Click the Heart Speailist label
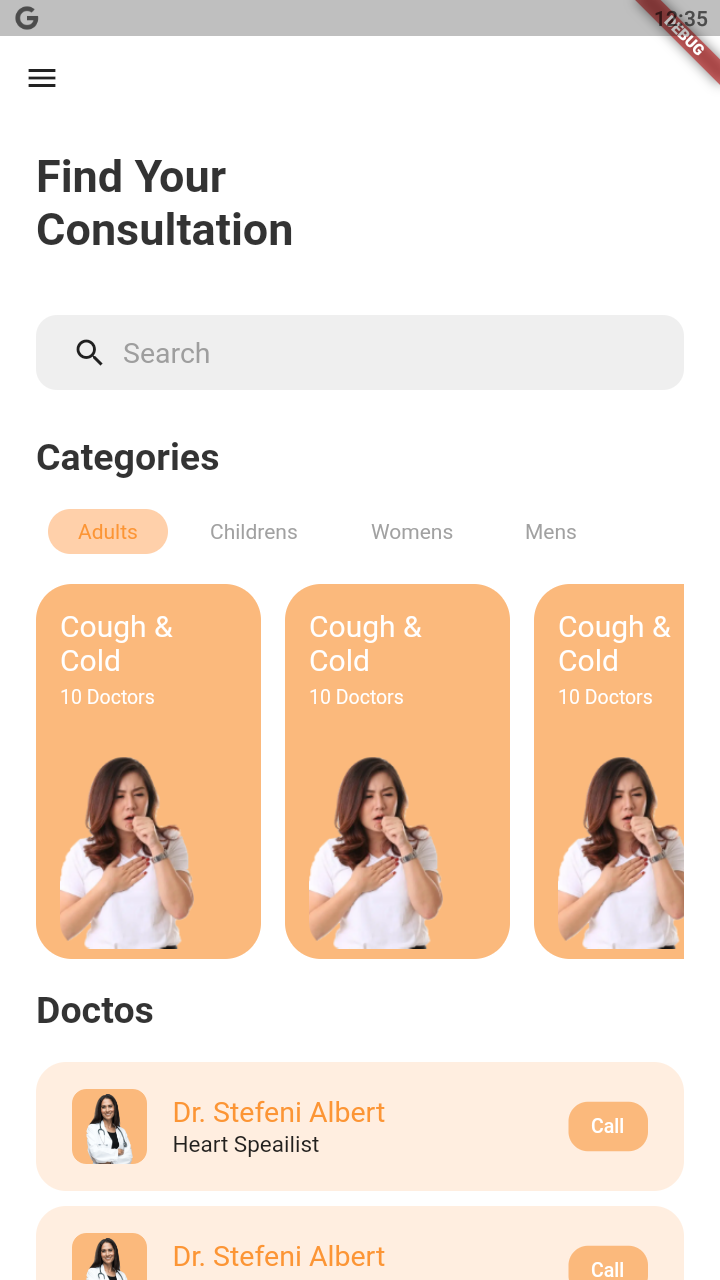Screen dimensions: 720x1280 [x=245, y=1144]
